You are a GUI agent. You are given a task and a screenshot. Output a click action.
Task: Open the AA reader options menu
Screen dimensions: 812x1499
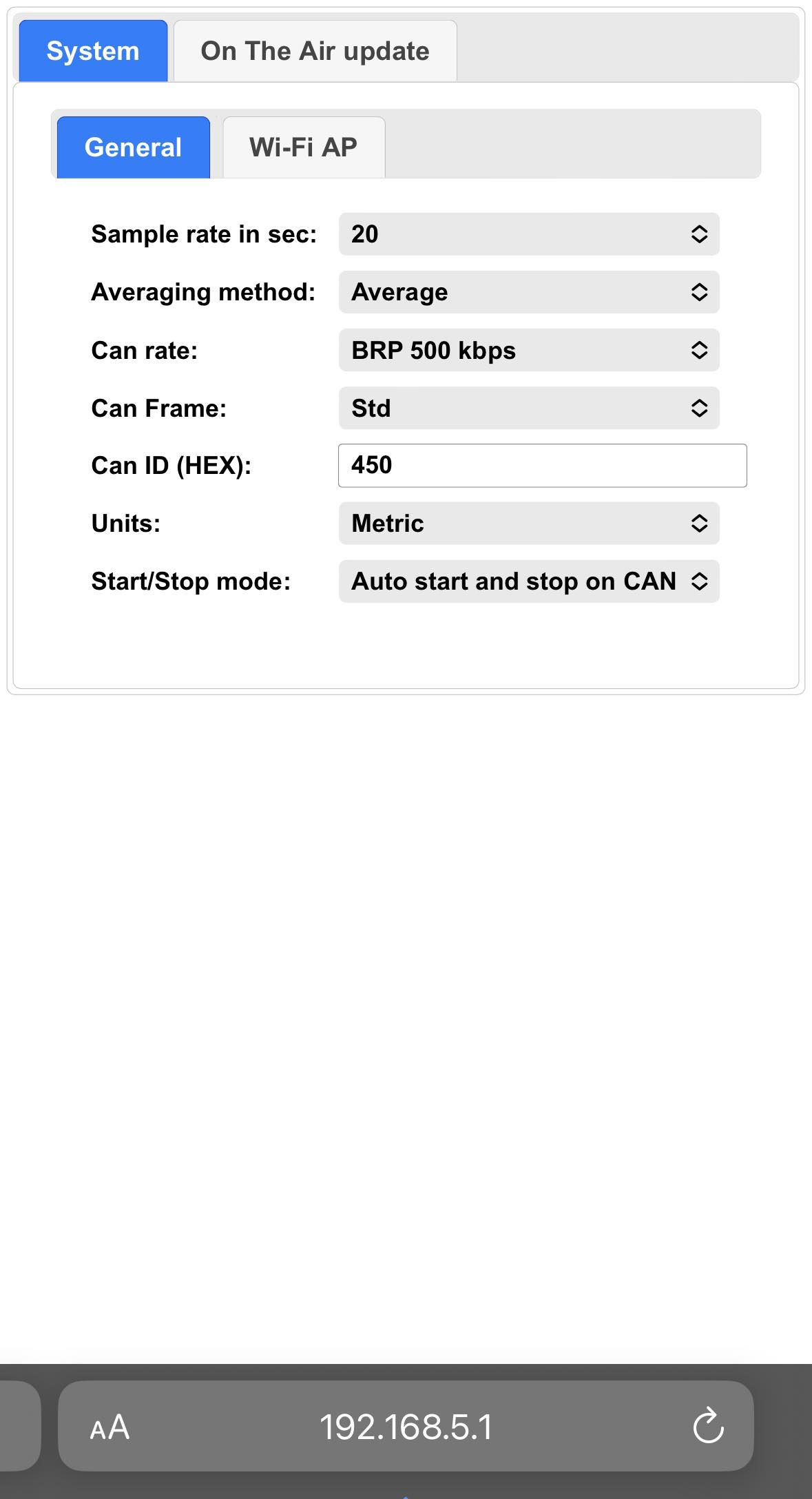click(x=110, y=1427)
